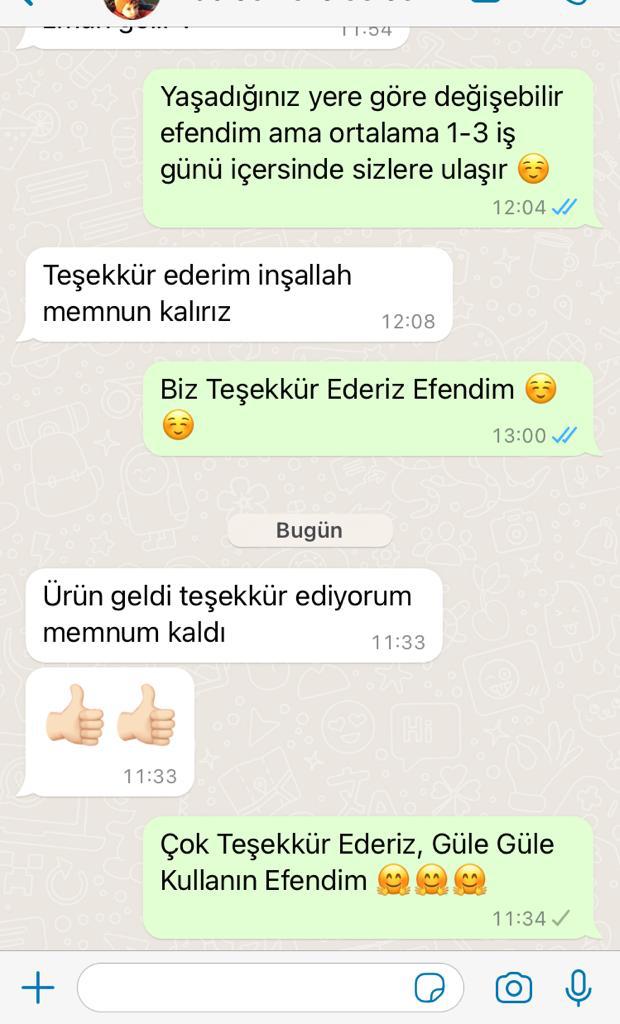
Task: Open the plus attachment menu
Action: 38,987
